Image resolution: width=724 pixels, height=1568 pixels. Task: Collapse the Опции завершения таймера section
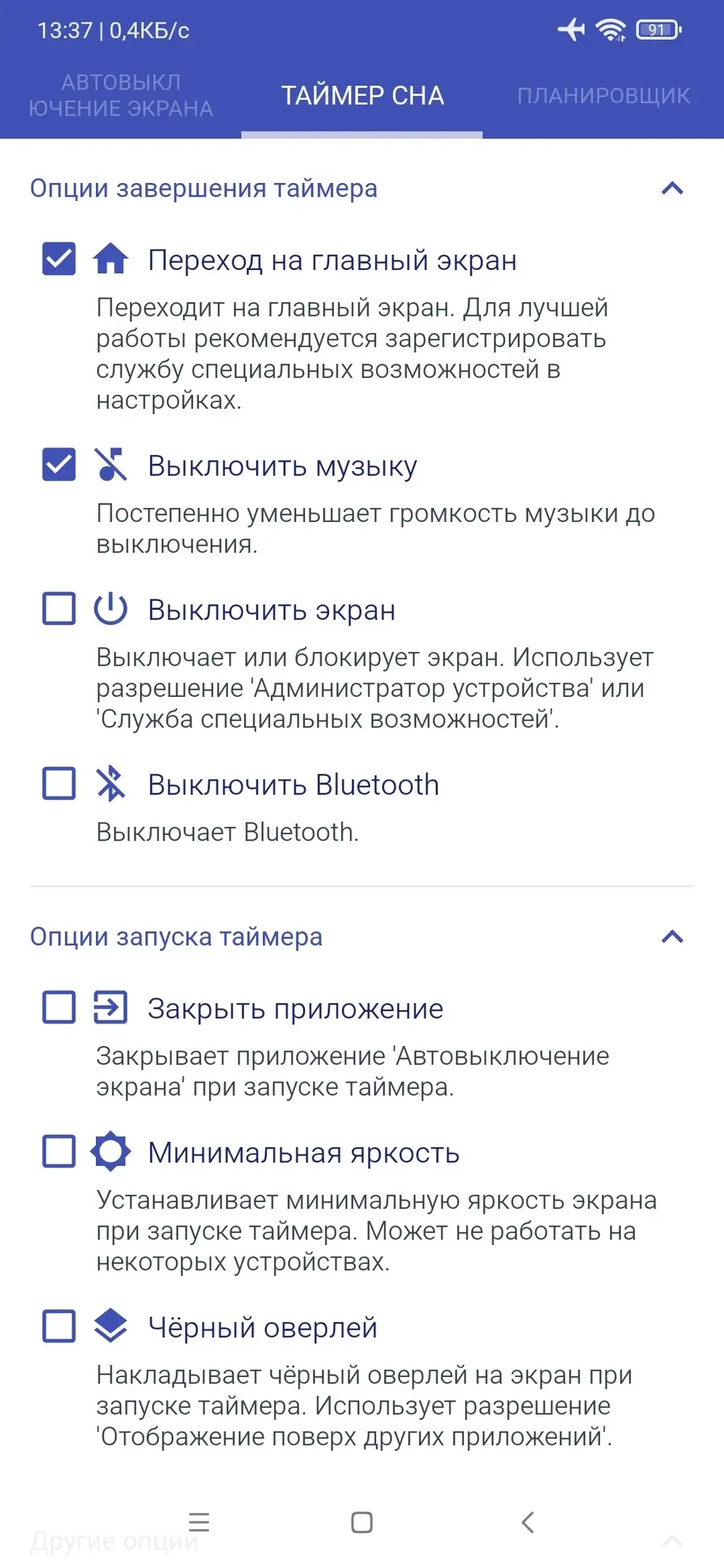pos(672,189)
